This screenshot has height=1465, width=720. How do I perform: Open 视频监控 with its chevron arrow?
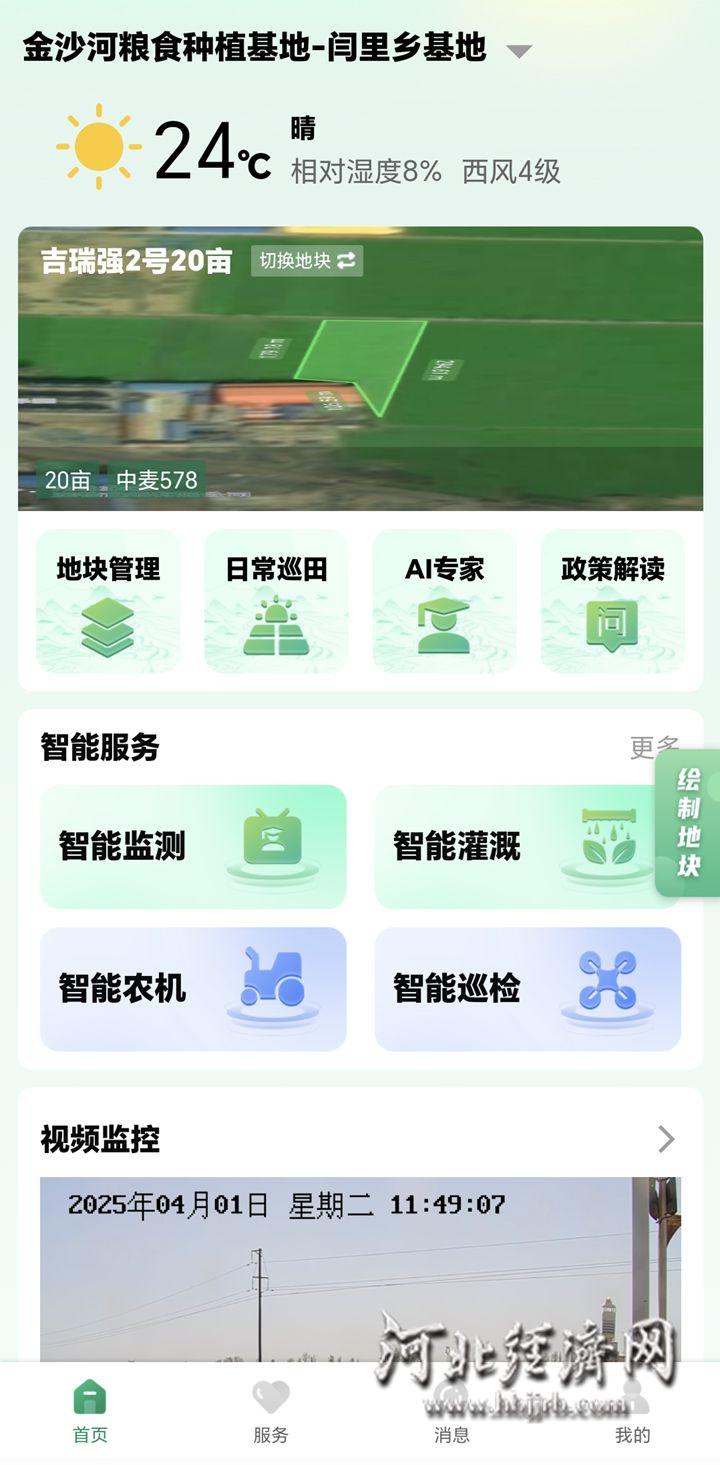(666, 1139)
